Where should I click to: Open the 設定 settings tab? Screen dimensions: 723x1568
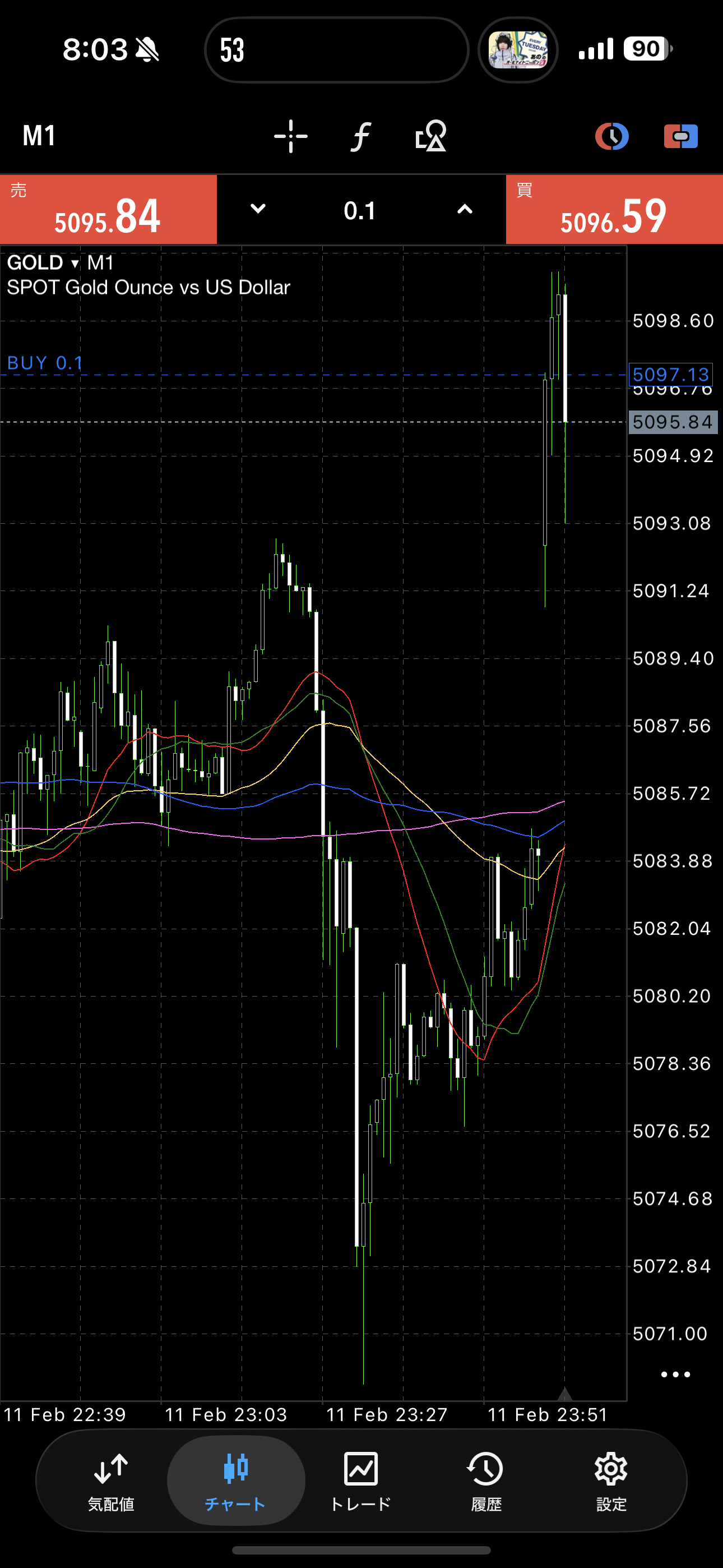click(611, 1481)
